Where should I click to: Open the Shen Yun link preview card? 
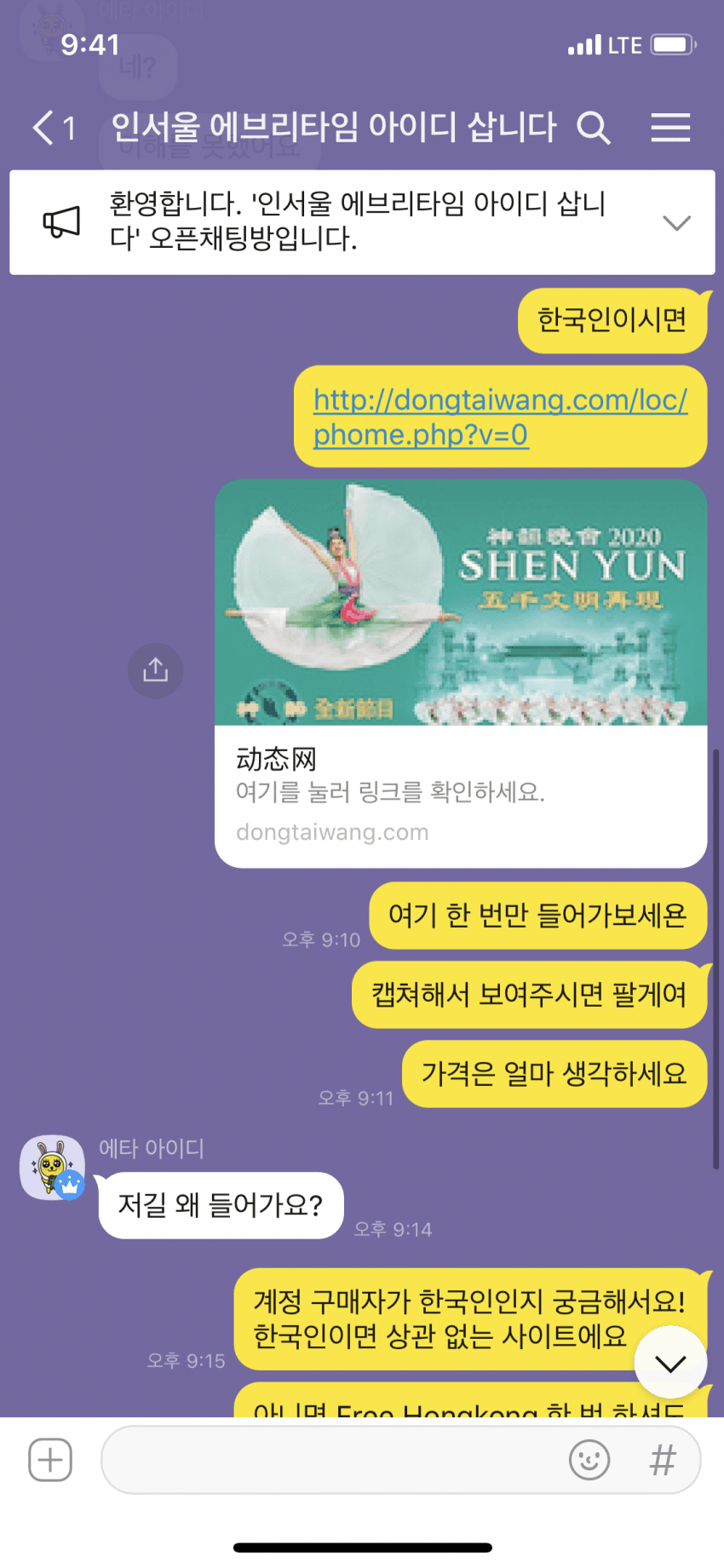(x=461, y=674)
